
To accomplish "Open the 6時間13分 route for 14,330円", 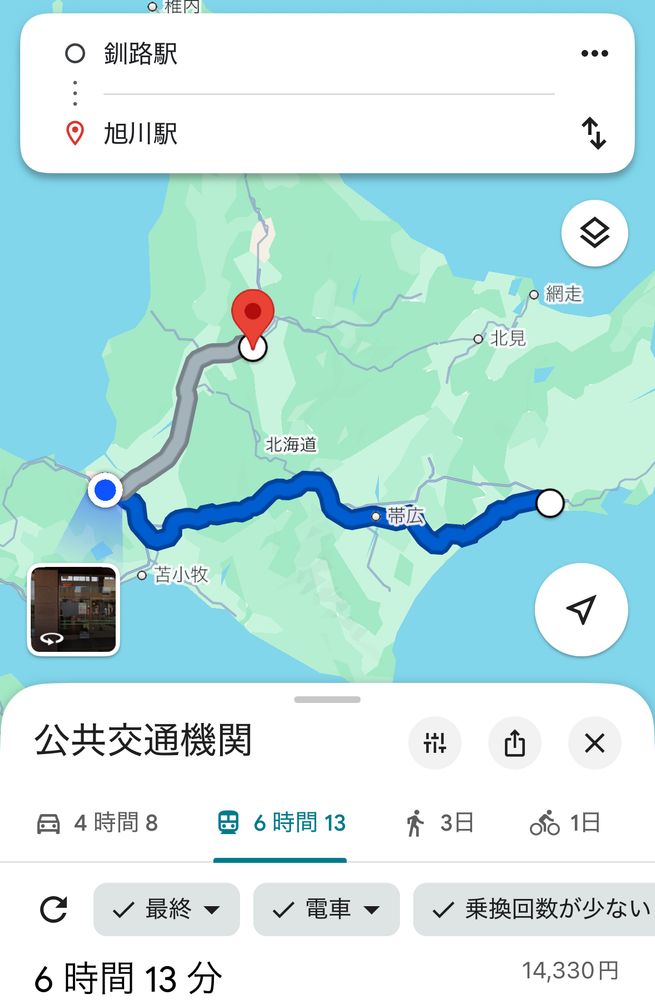I will pyautogui.click(x=327, y=977).
